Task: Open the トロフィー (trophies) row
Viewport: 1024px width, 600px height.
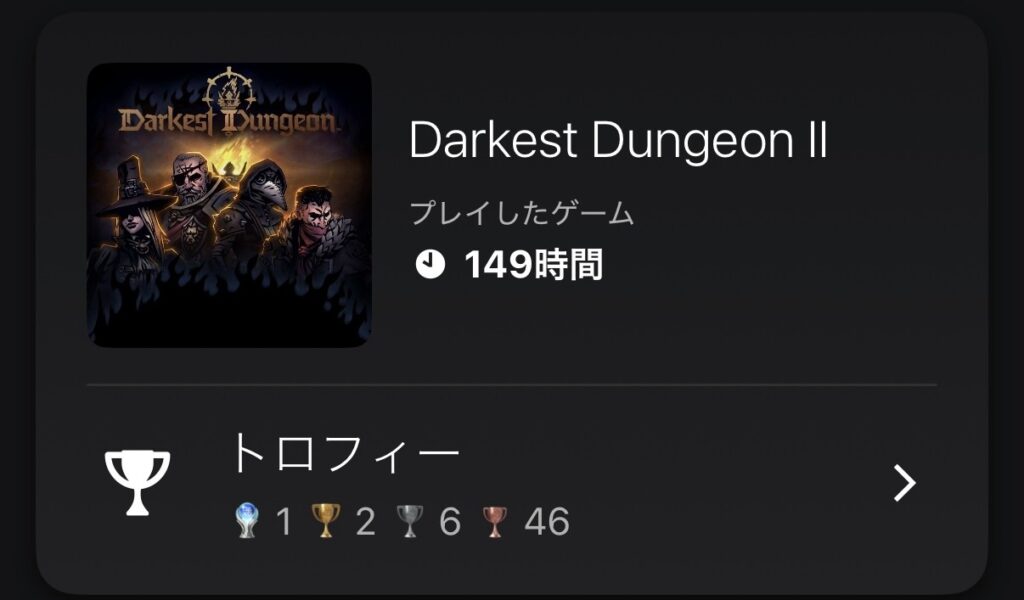Action: tap(510, 484)
